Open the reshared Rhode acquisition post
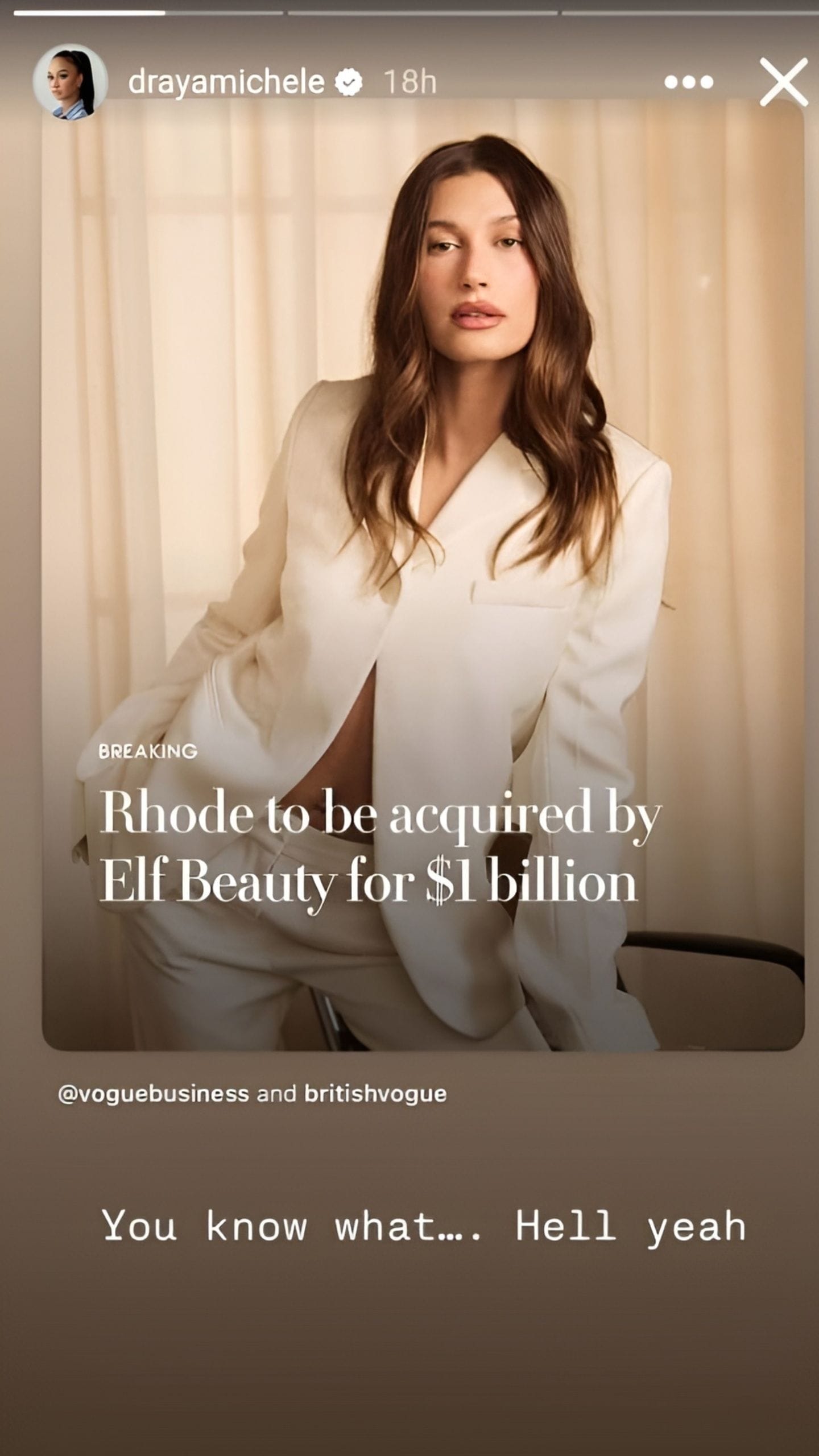 [423, 574]
